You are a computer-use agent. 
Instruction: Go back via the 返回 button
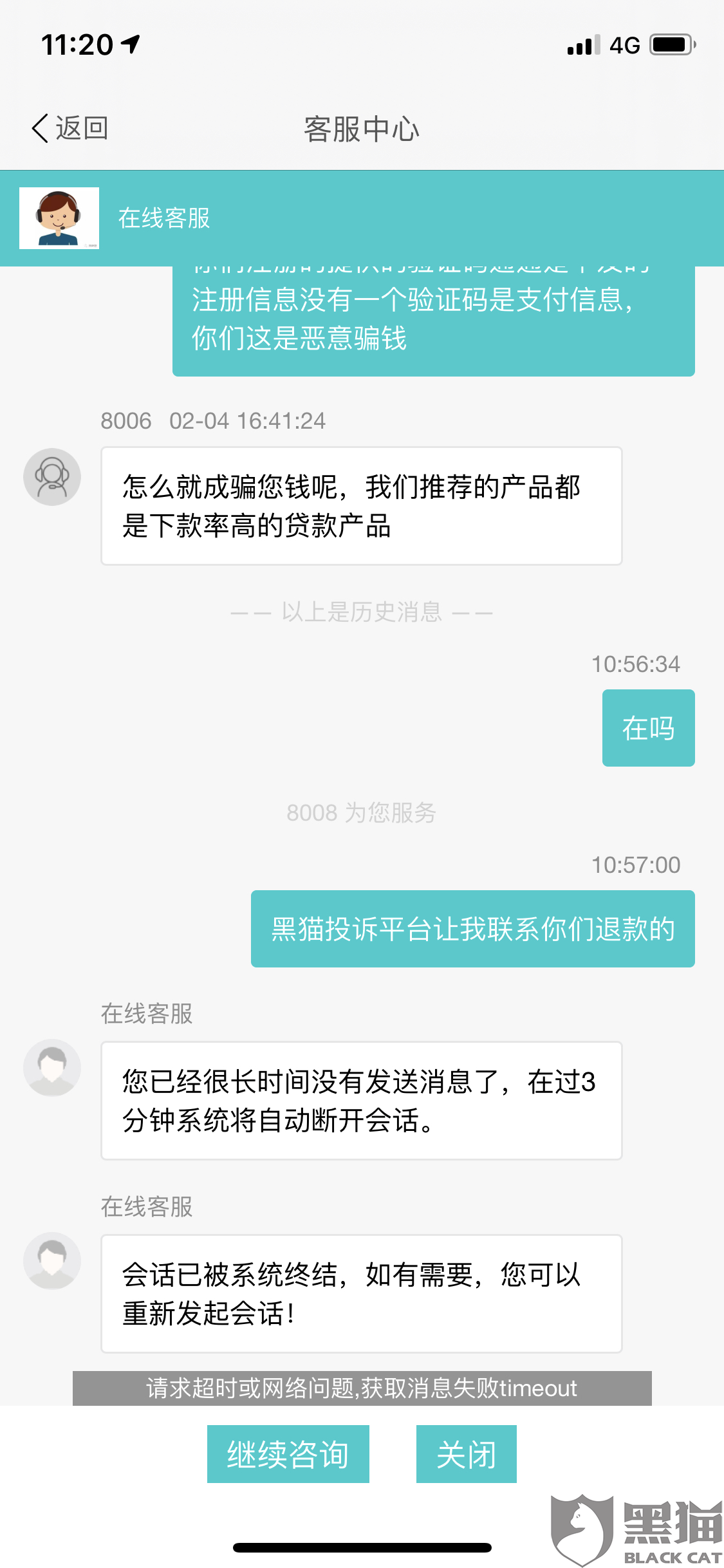tap(70, 128)
